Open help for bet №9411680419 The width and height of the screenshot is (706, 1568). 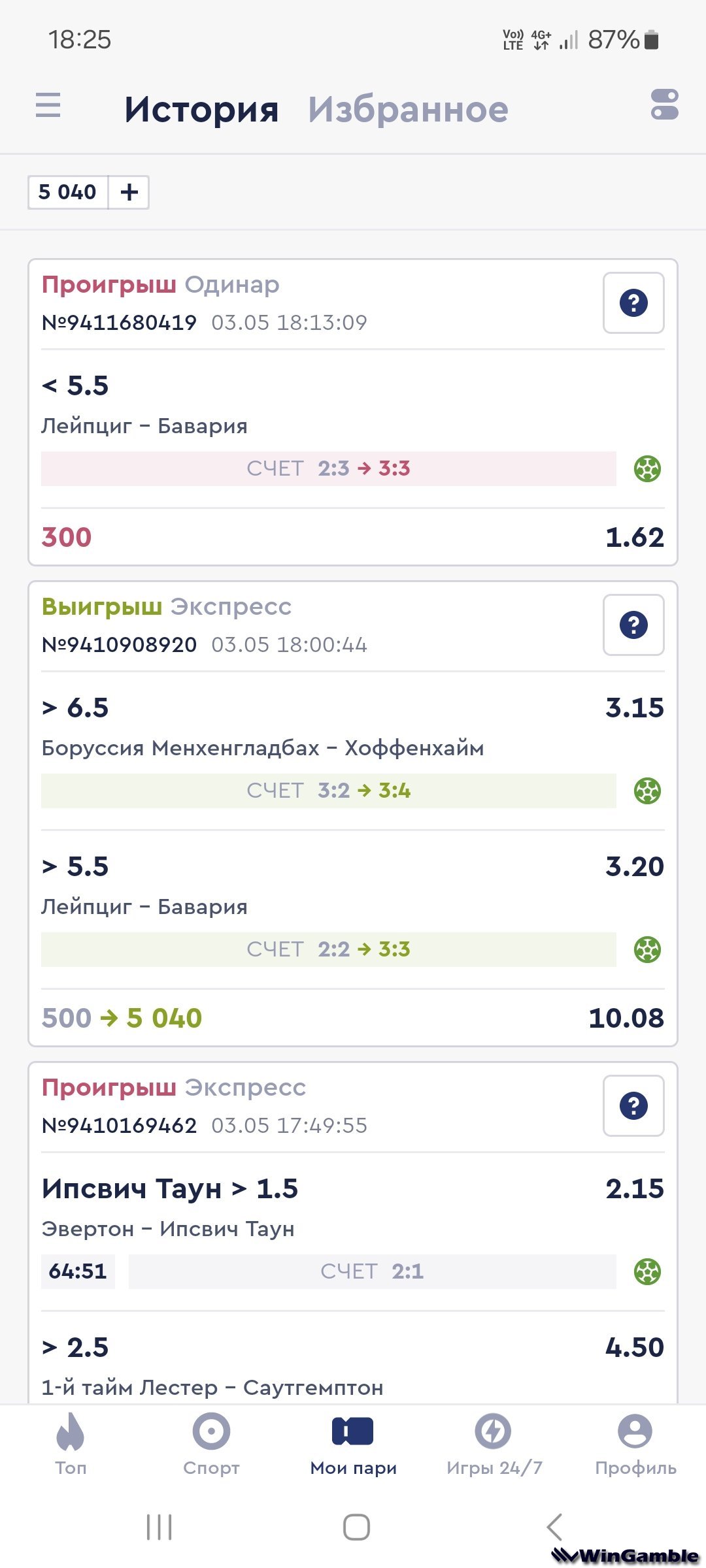pyautogui.click(x=633, y=303)
